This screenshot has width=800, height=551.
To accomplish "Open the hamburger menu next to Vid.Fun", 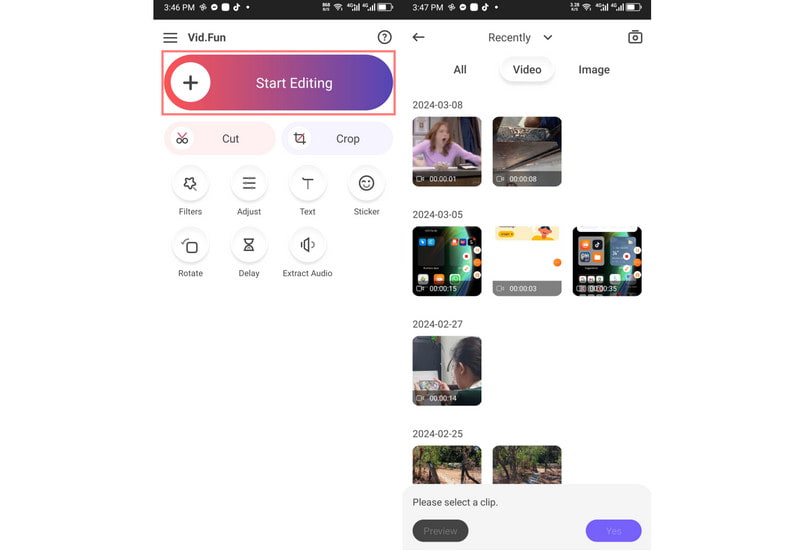I will (170, 38).
